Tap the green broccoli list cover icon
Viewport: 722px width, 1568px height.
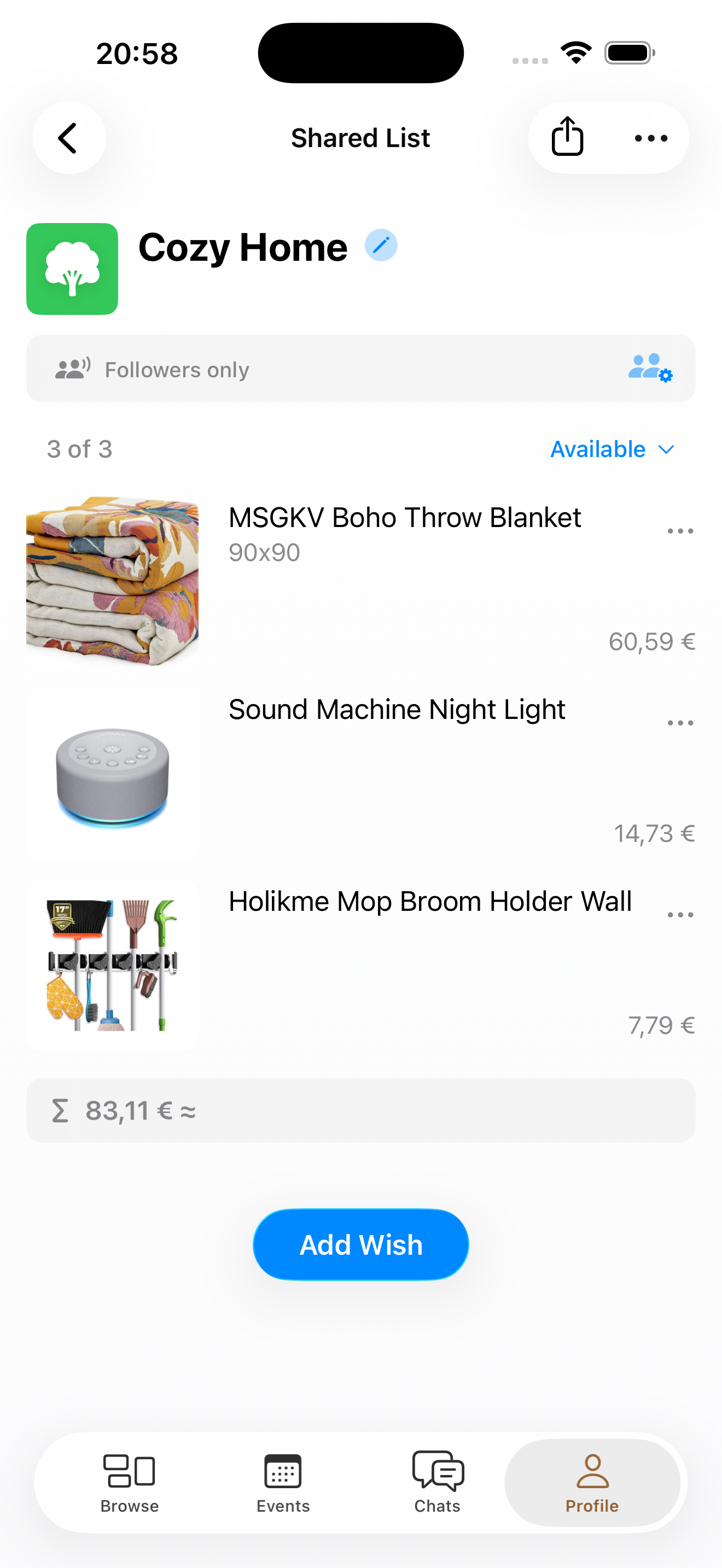(72, 269)
